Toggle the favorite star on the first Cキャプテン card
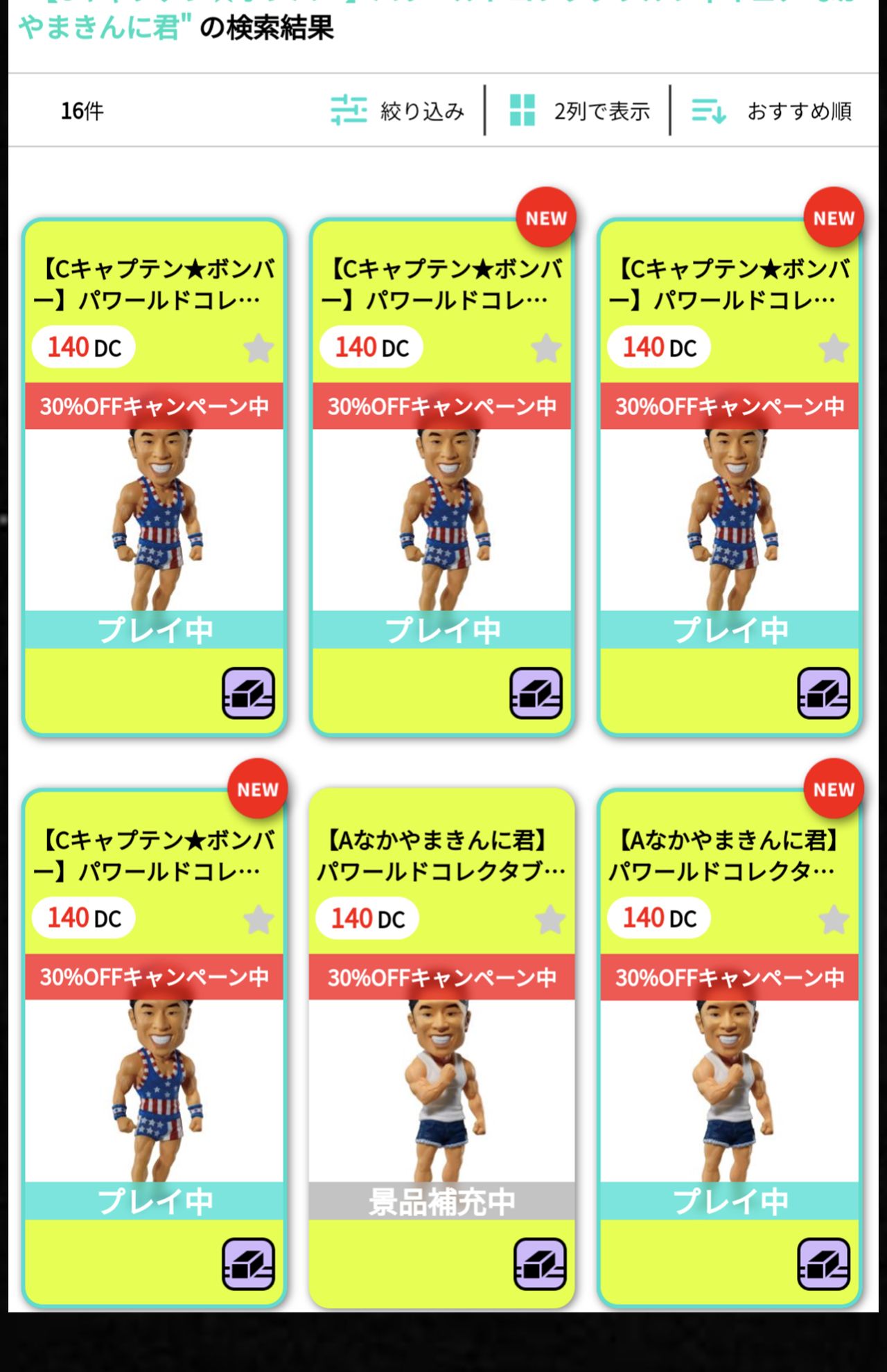 pyautogui.click(x=258, y=348)
